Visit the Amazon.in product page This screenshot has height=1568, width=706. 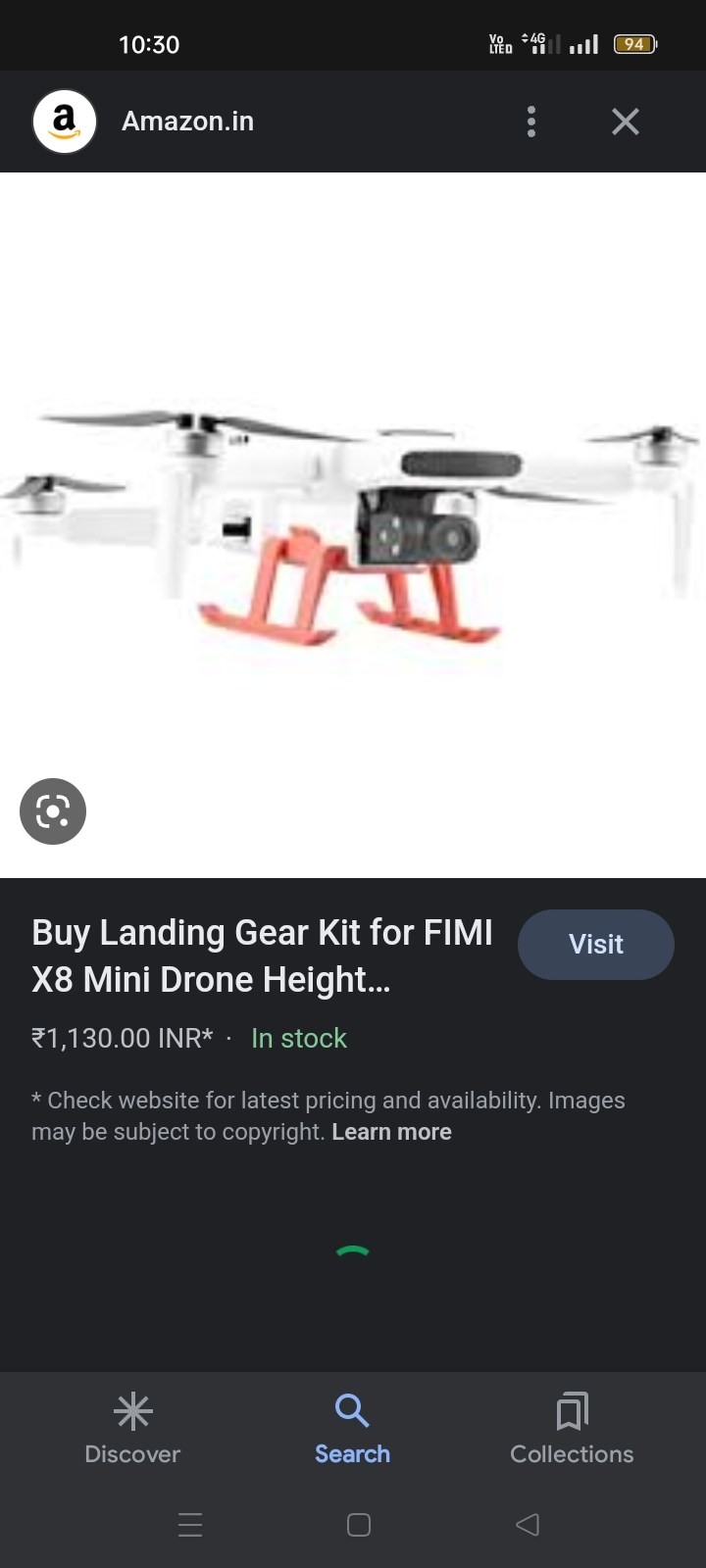click(x=595, y=944)
